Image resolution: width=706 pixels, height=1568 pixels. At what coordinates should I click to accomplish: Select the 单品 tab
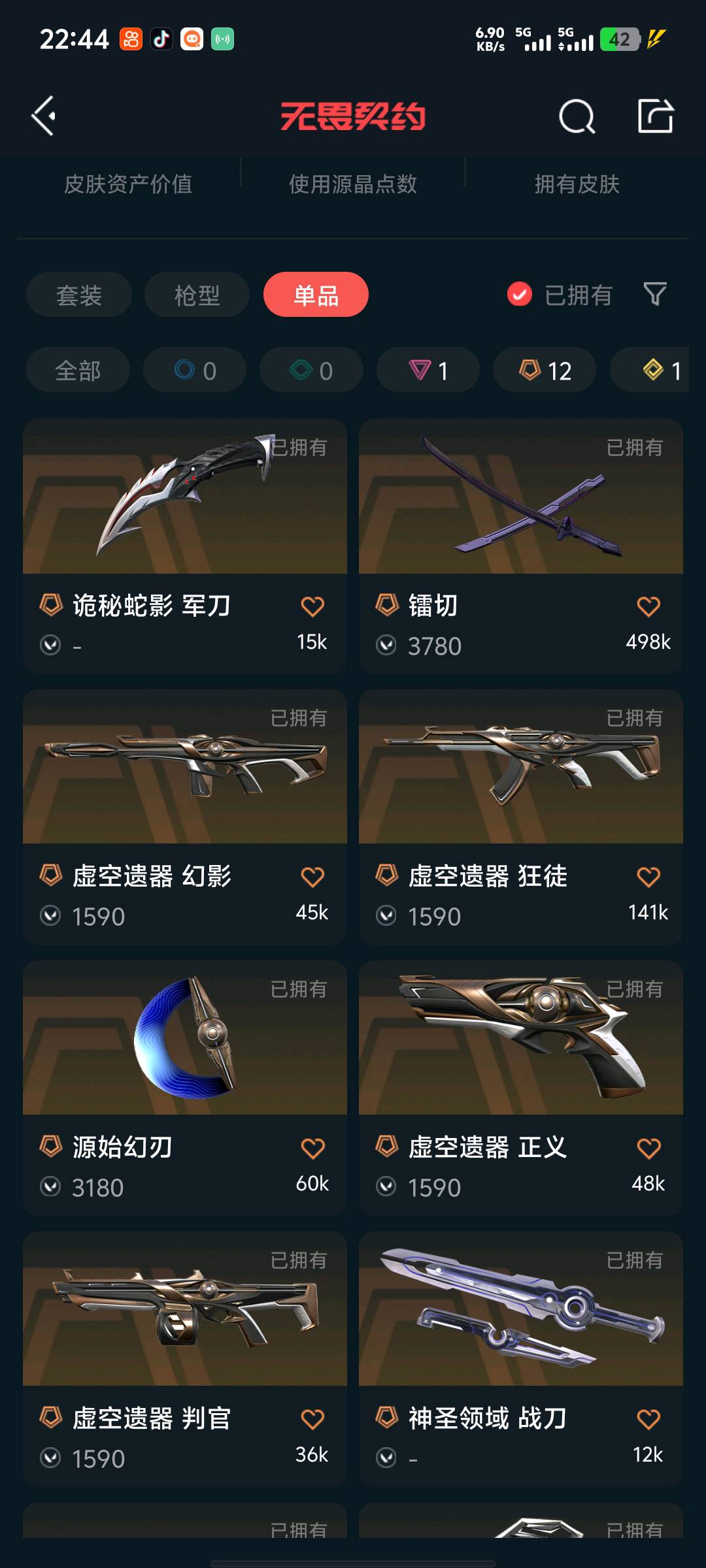316,295
